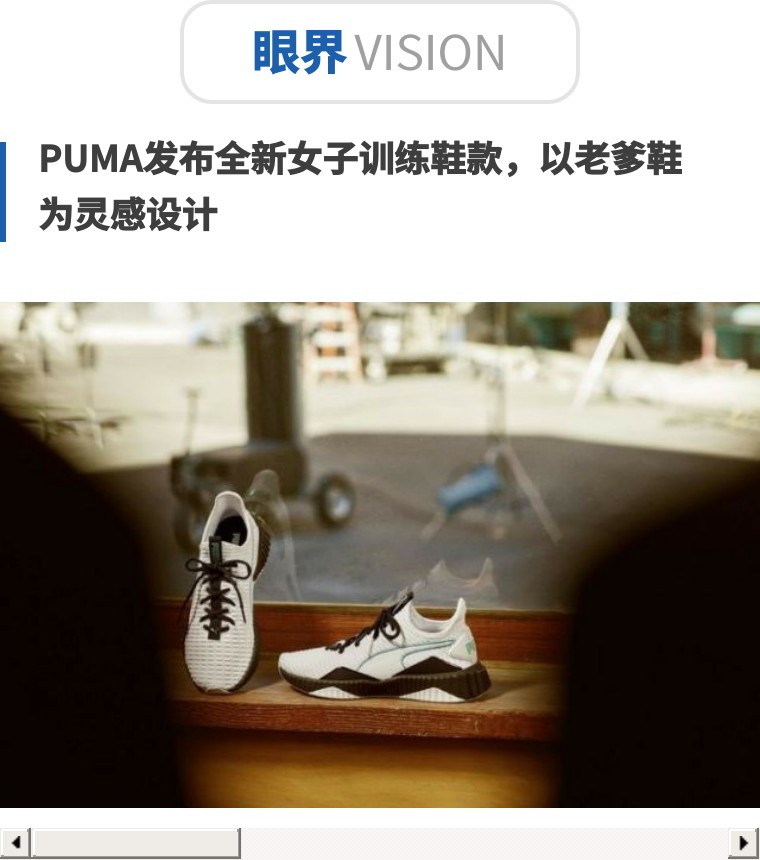Screen dimensions: 760x860
Task: Open the 眼界 VISION section header
Action: (380, 52)
